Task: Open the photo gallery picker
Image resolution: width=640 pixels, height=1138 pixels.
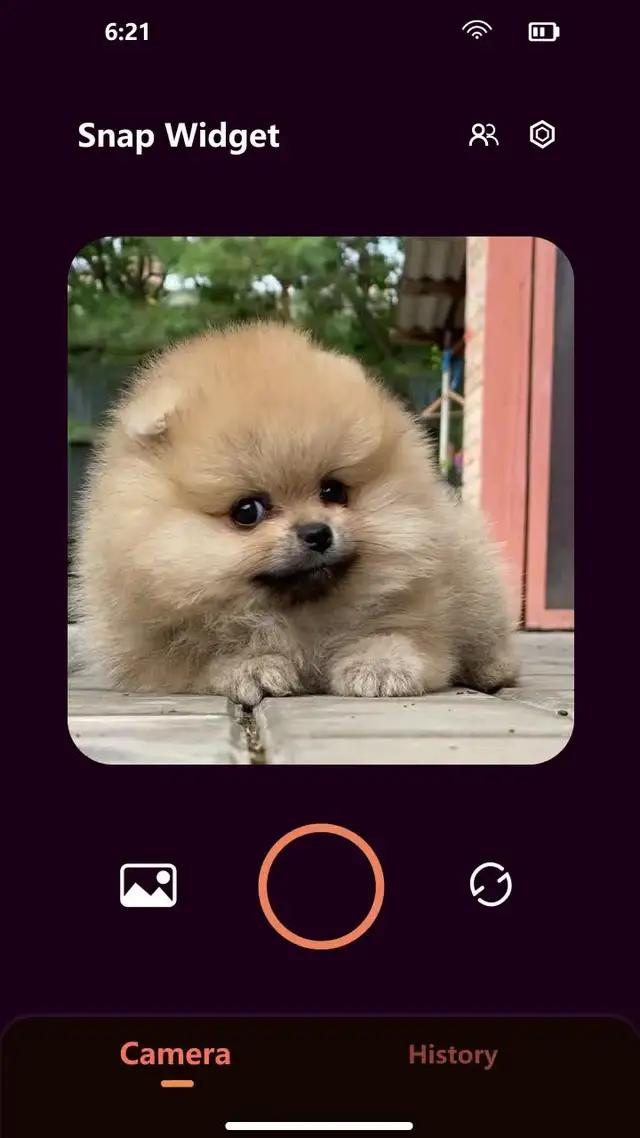Action: tap(148, 885)
